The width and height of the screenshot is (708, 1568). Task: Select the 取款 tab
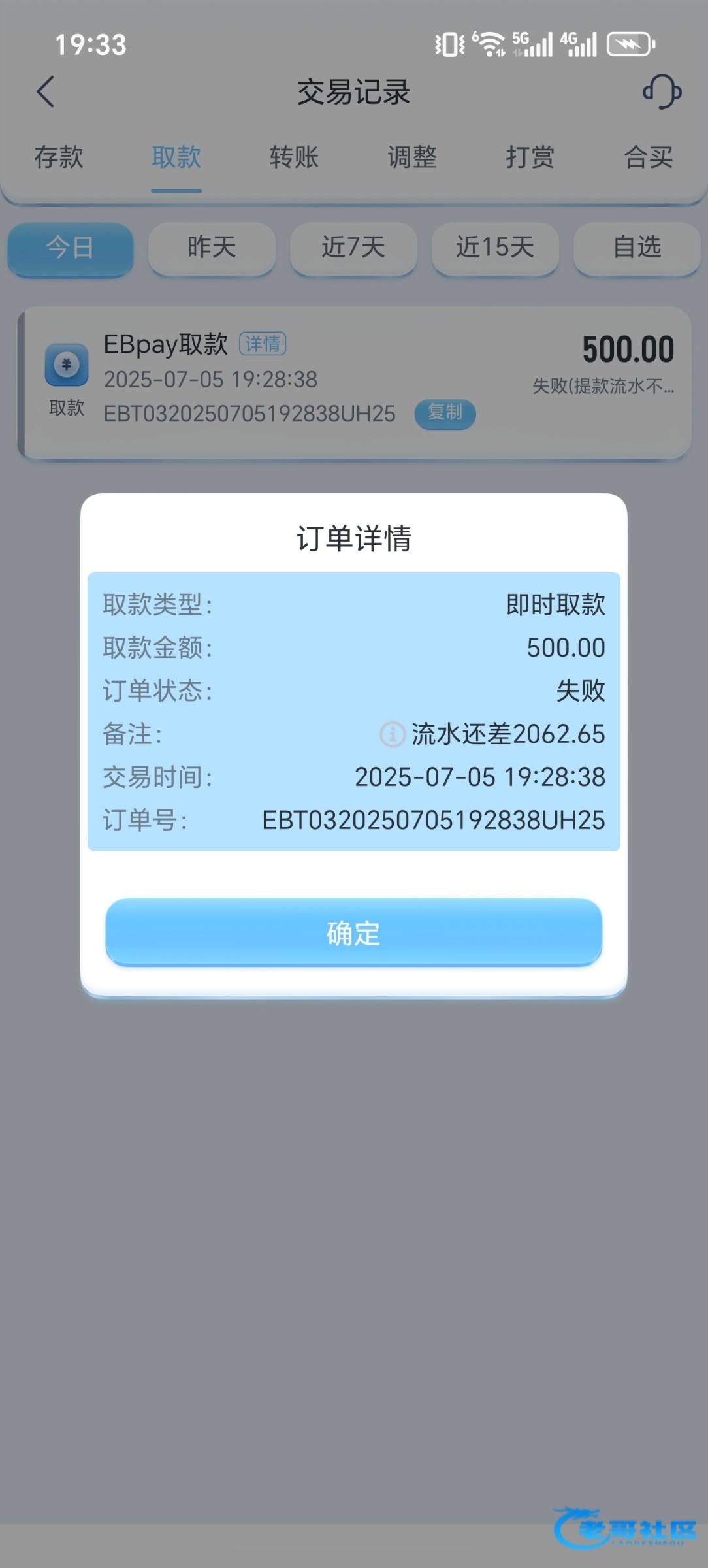click(176, 157)
